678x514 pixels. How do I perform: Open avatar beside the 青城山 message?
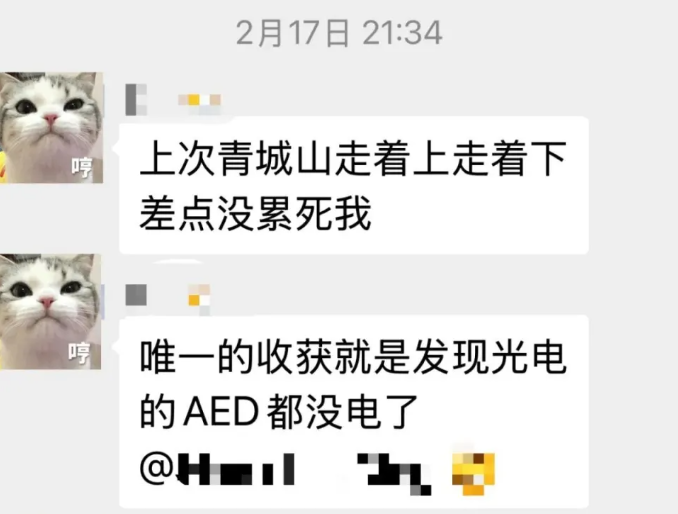(47, 127)
